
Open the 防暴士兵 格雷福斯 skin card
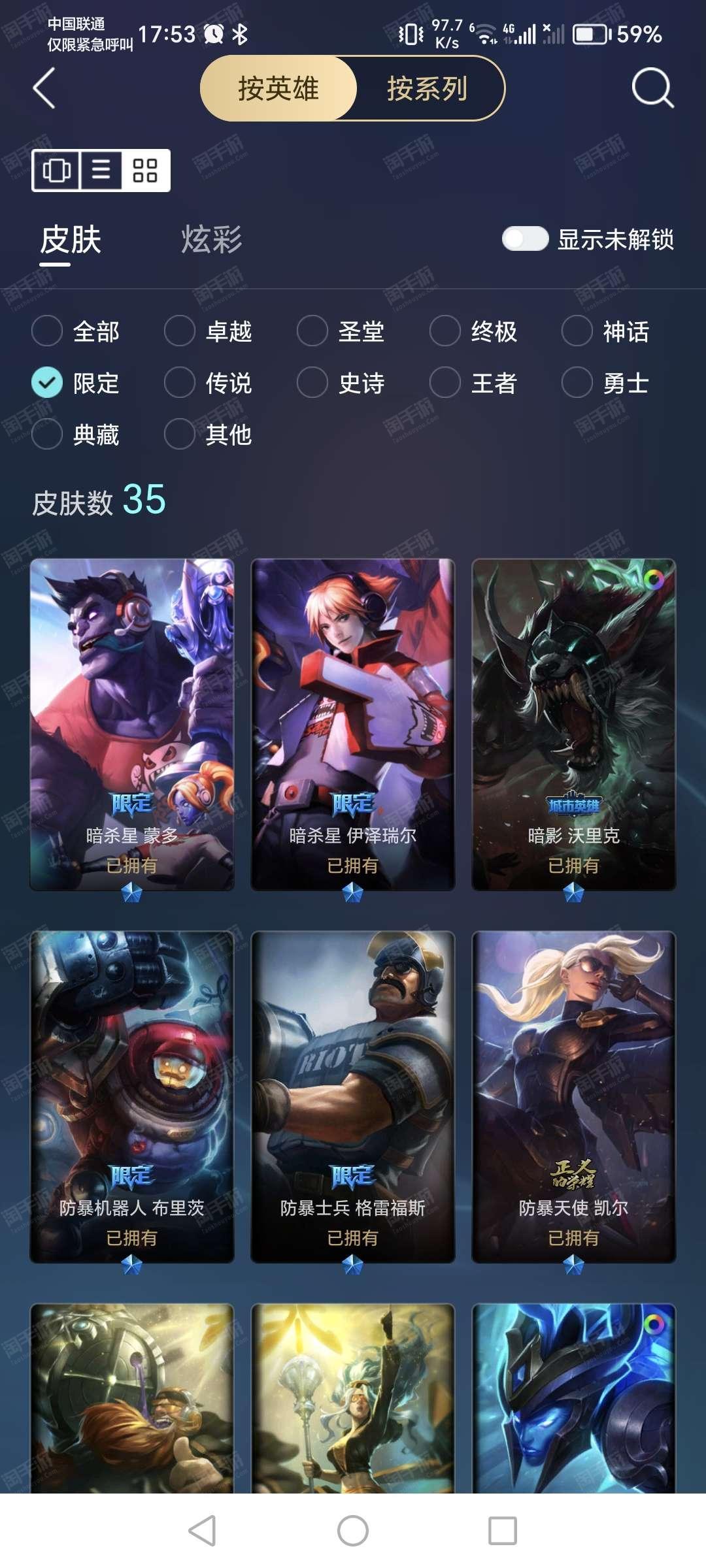353,1098
